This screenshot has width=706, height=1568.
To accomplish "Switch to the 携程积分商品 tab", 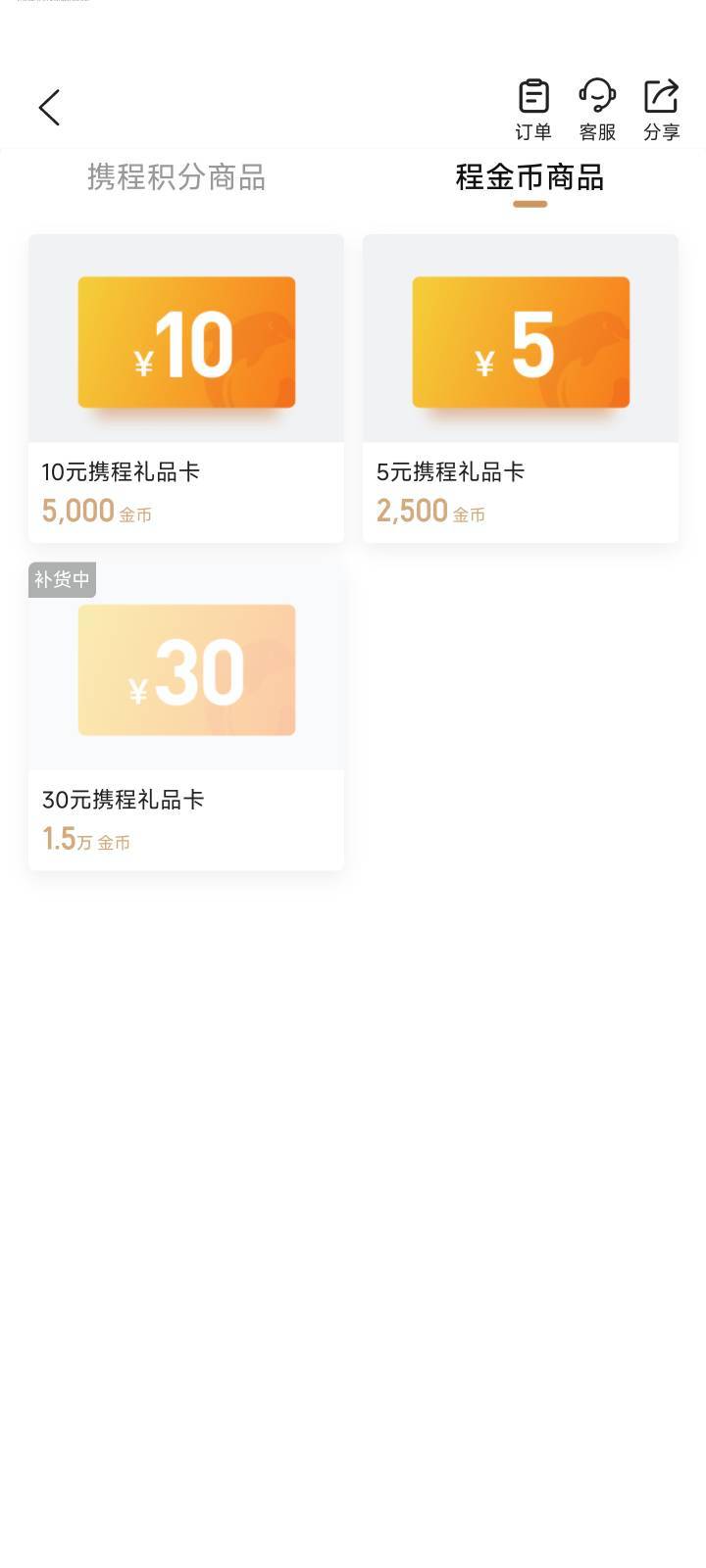I will coord(176,177).
